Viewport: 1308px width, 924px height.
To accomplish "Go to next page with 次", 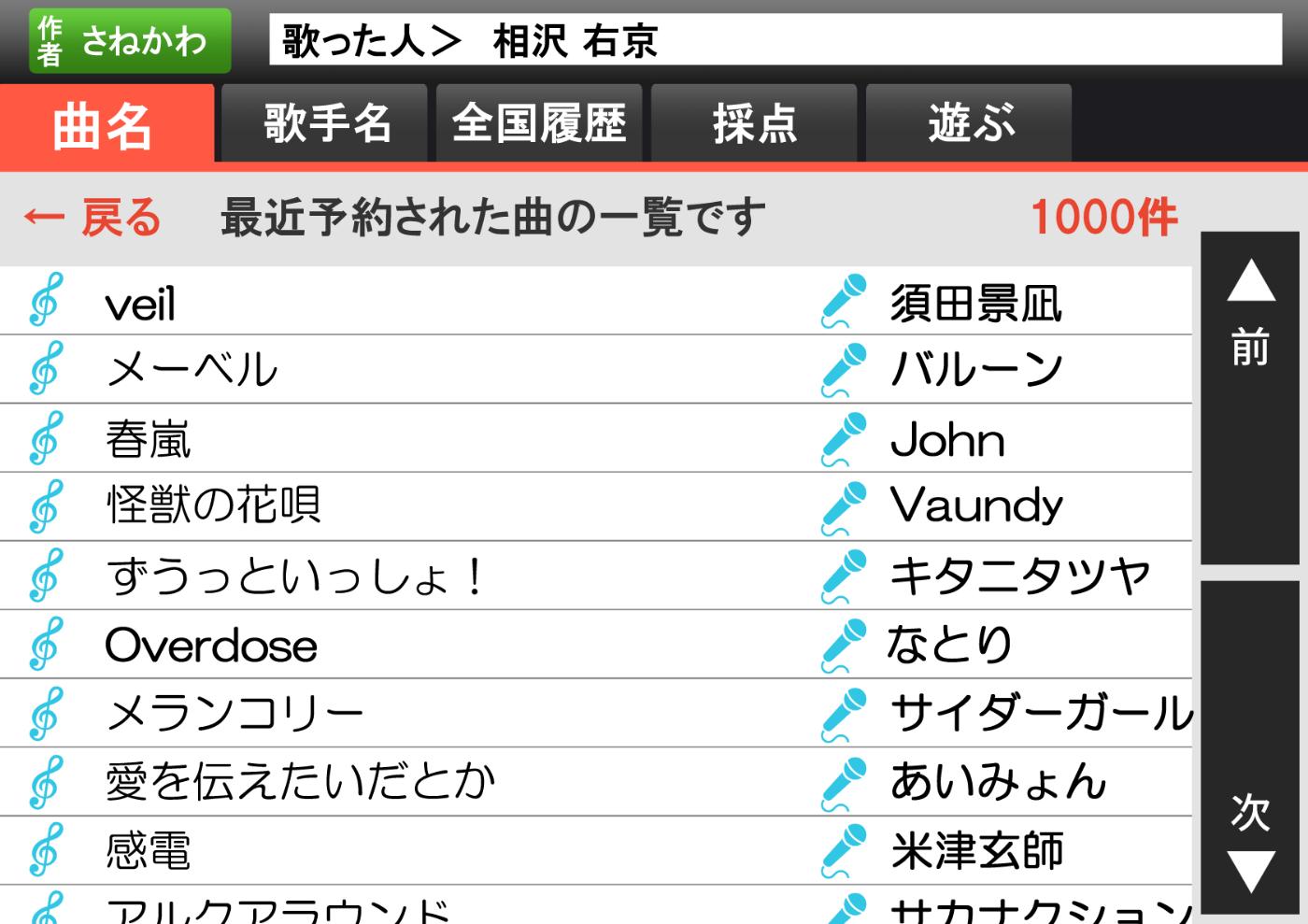I will [x=1250, y=746].
